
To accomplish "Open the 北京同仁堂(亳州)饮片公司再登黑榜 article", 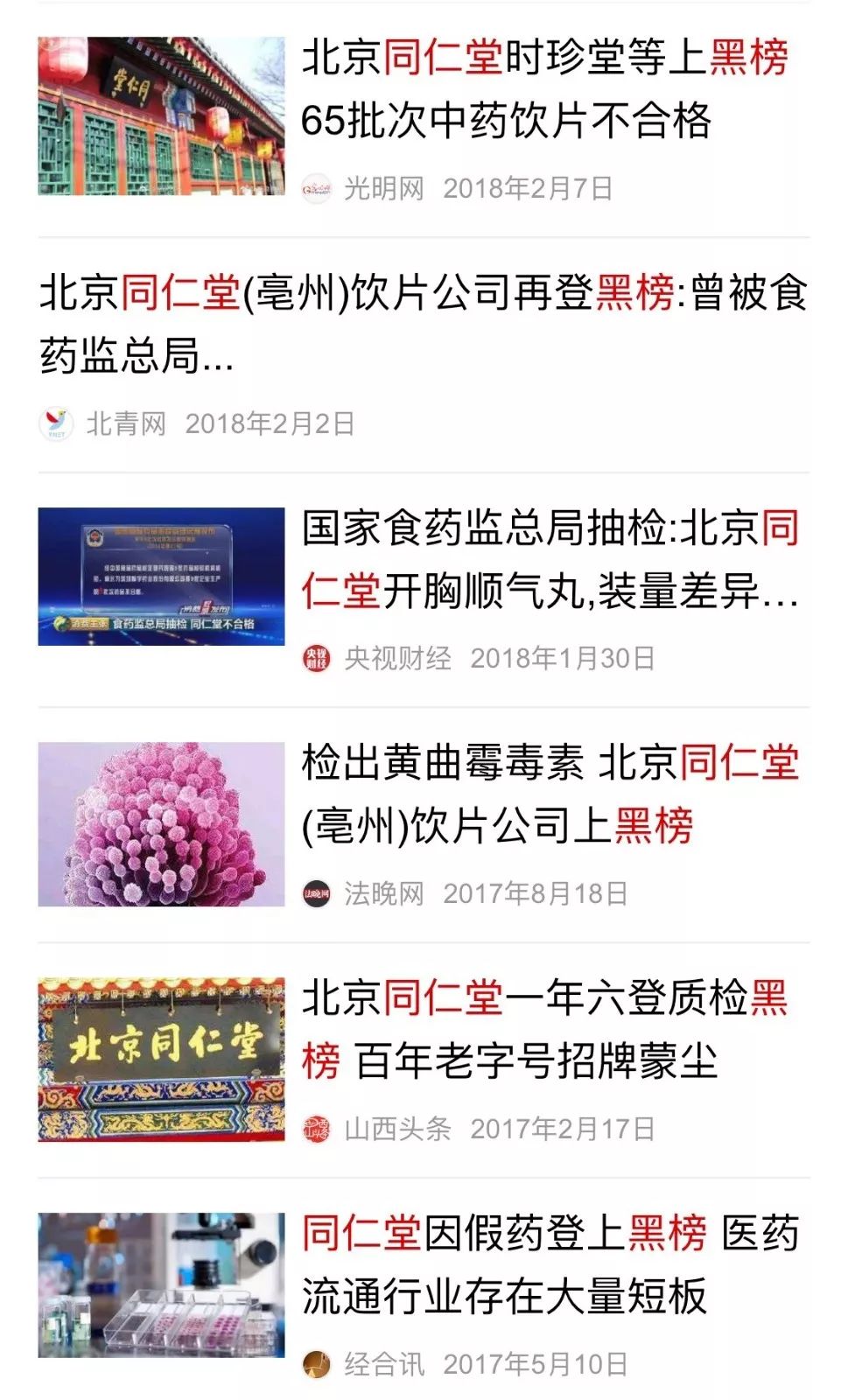I will [420, 324].
